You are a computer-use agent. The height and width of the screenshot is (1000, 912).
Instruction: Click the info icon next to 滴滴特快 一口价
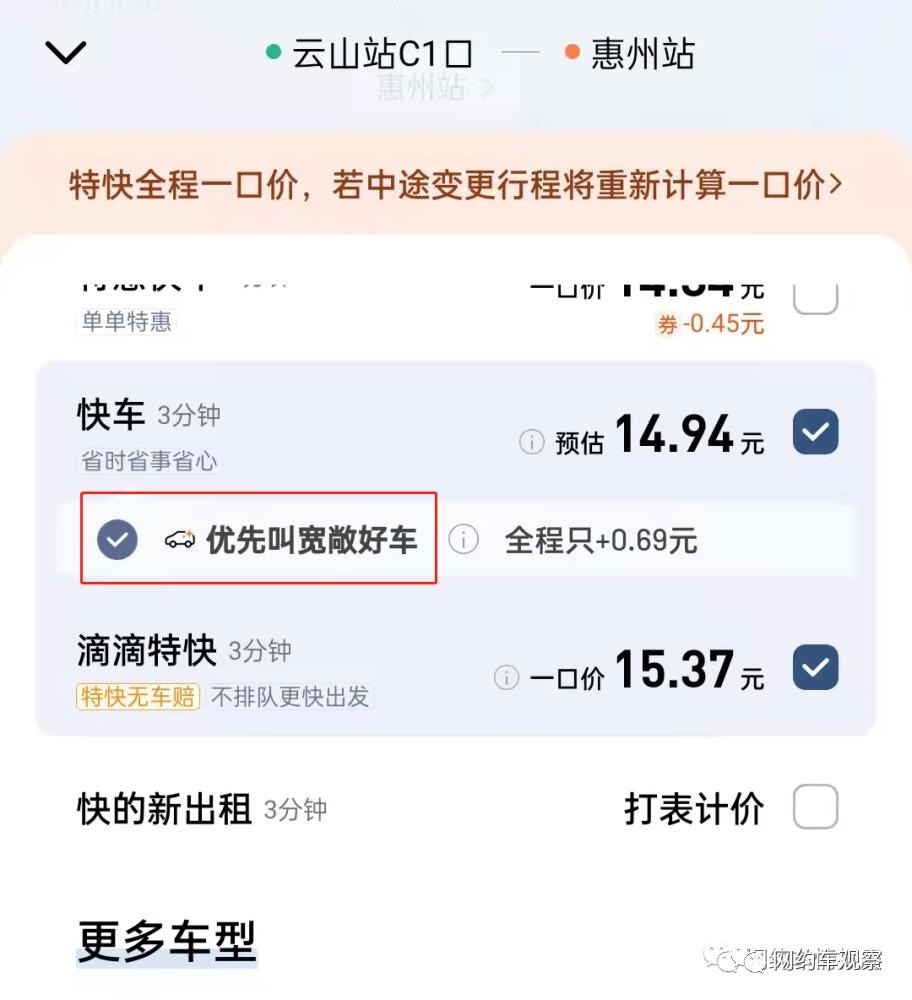(x=506, y=672)
